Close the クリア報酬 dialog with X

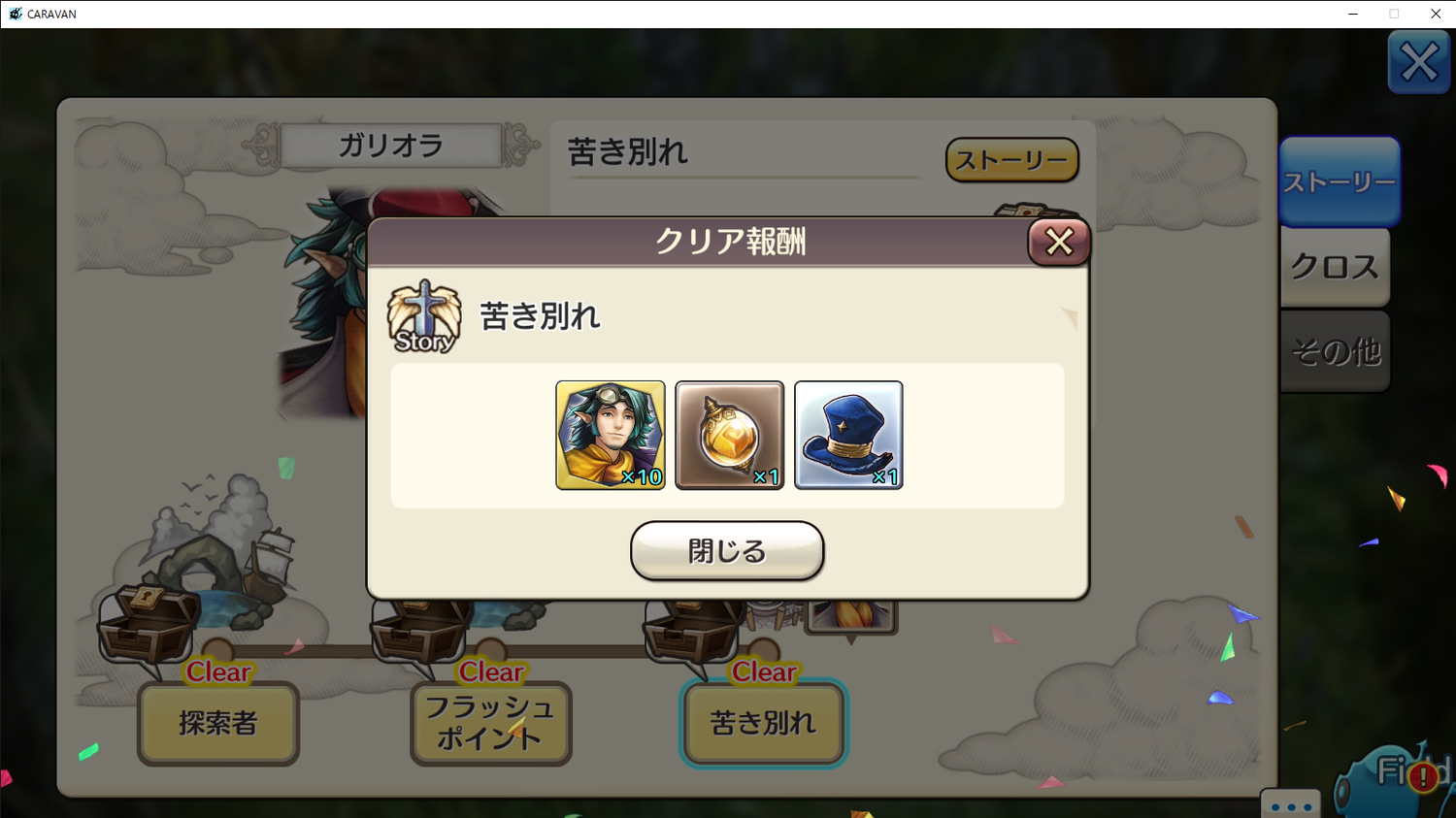(1059, 242)
